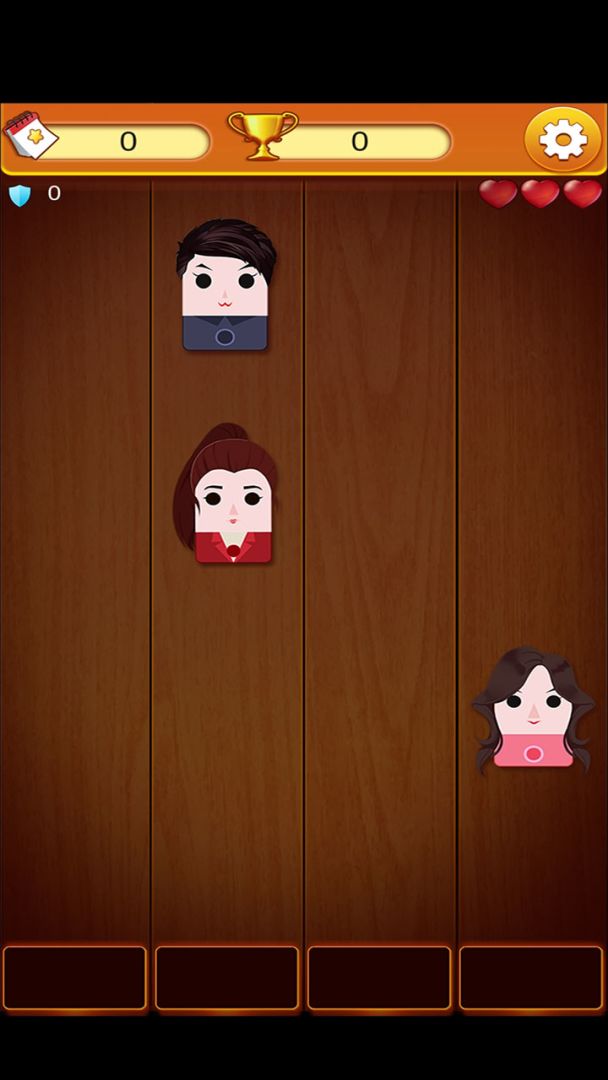Image resolution: width=608 pixels, height=1080 pixels.
Task: Tap the short black-haired character in blue
Action: [225, 288]
